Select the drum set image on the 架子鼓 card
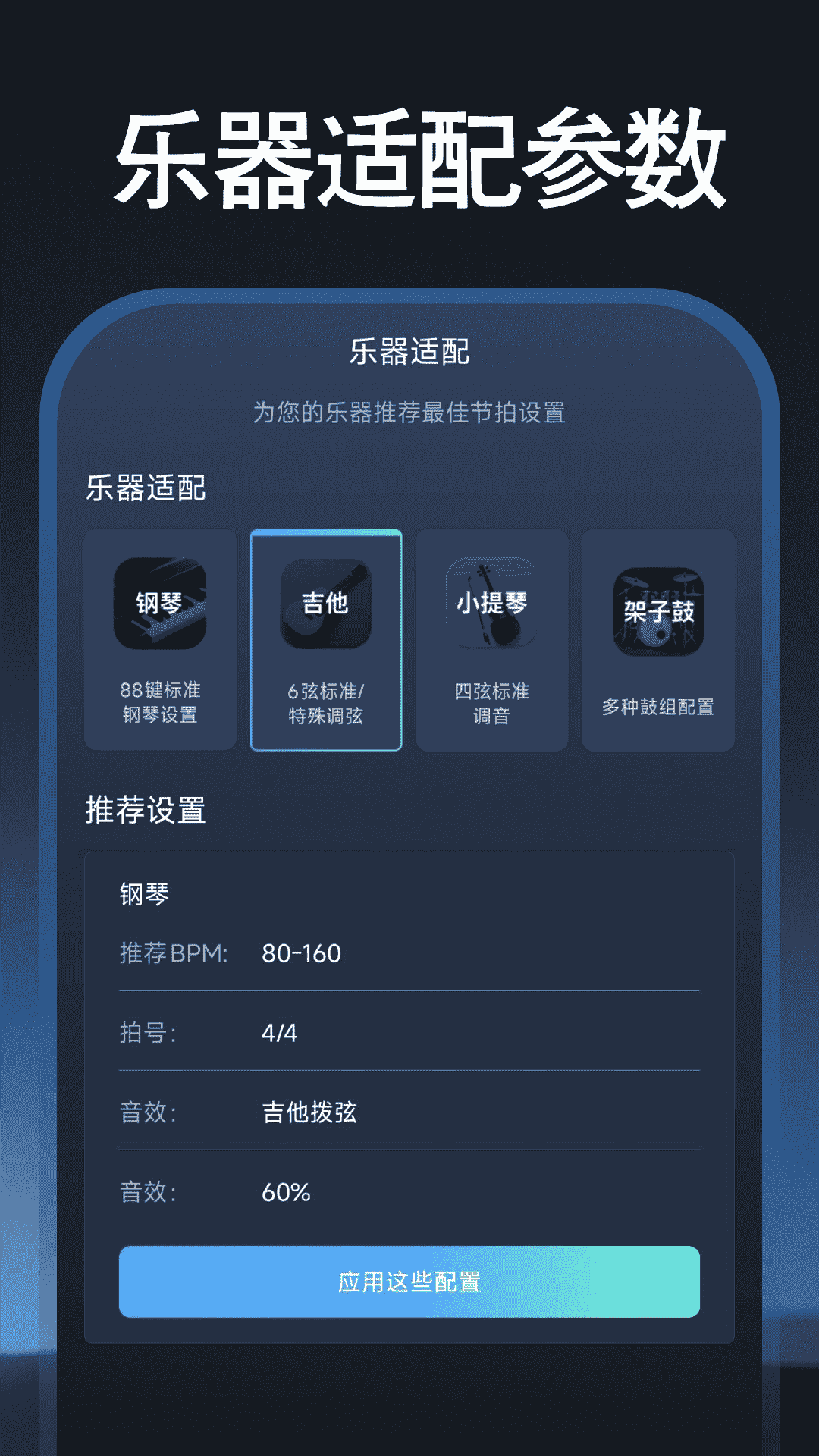The height and width of the screenshot is (1456, 819). (x=657, y=607)
